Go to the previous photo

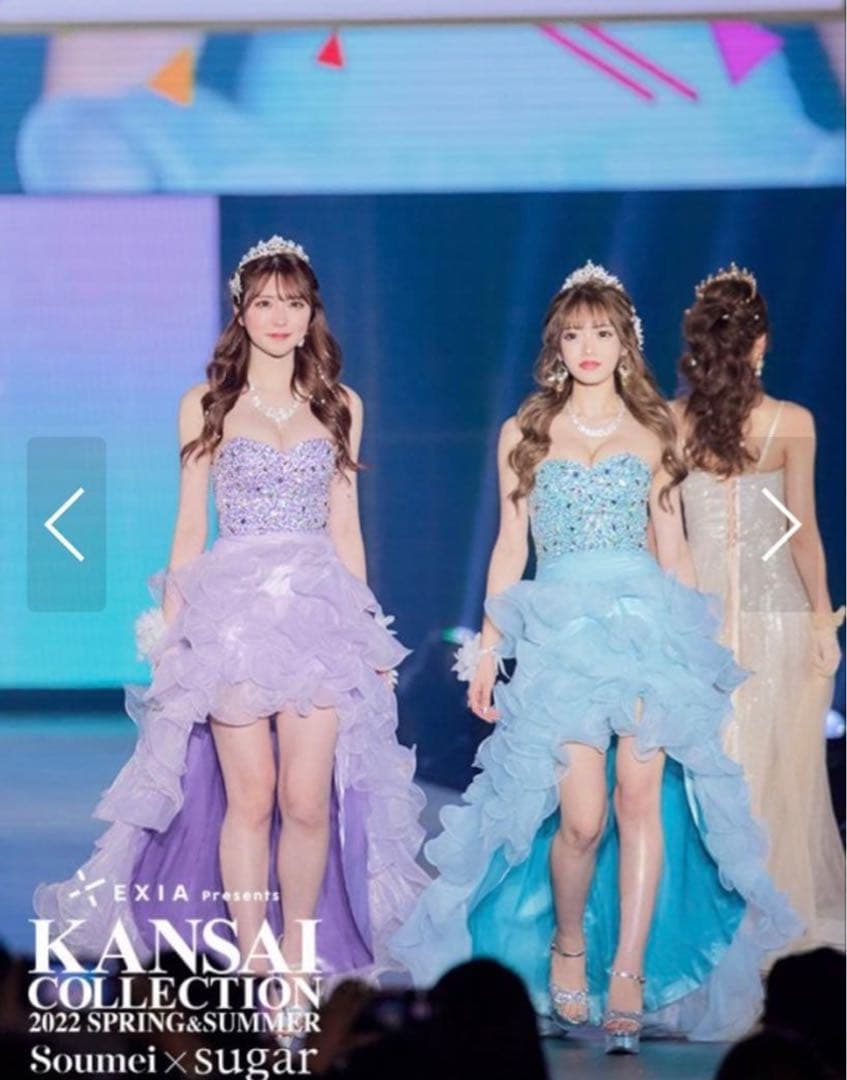coord(65,524)
